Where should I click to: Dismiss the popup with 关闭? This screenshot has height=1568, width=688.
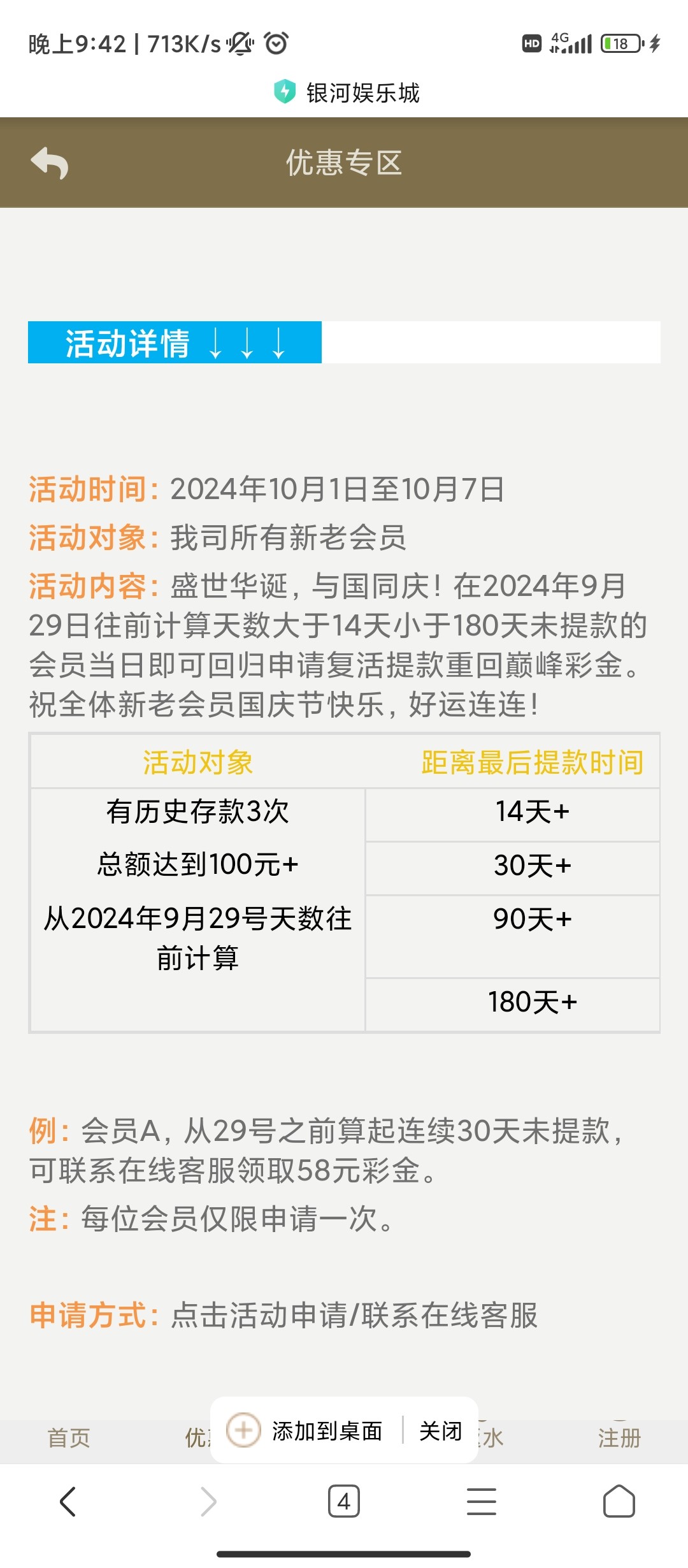pyautogui.click(x=440, y=1431)
